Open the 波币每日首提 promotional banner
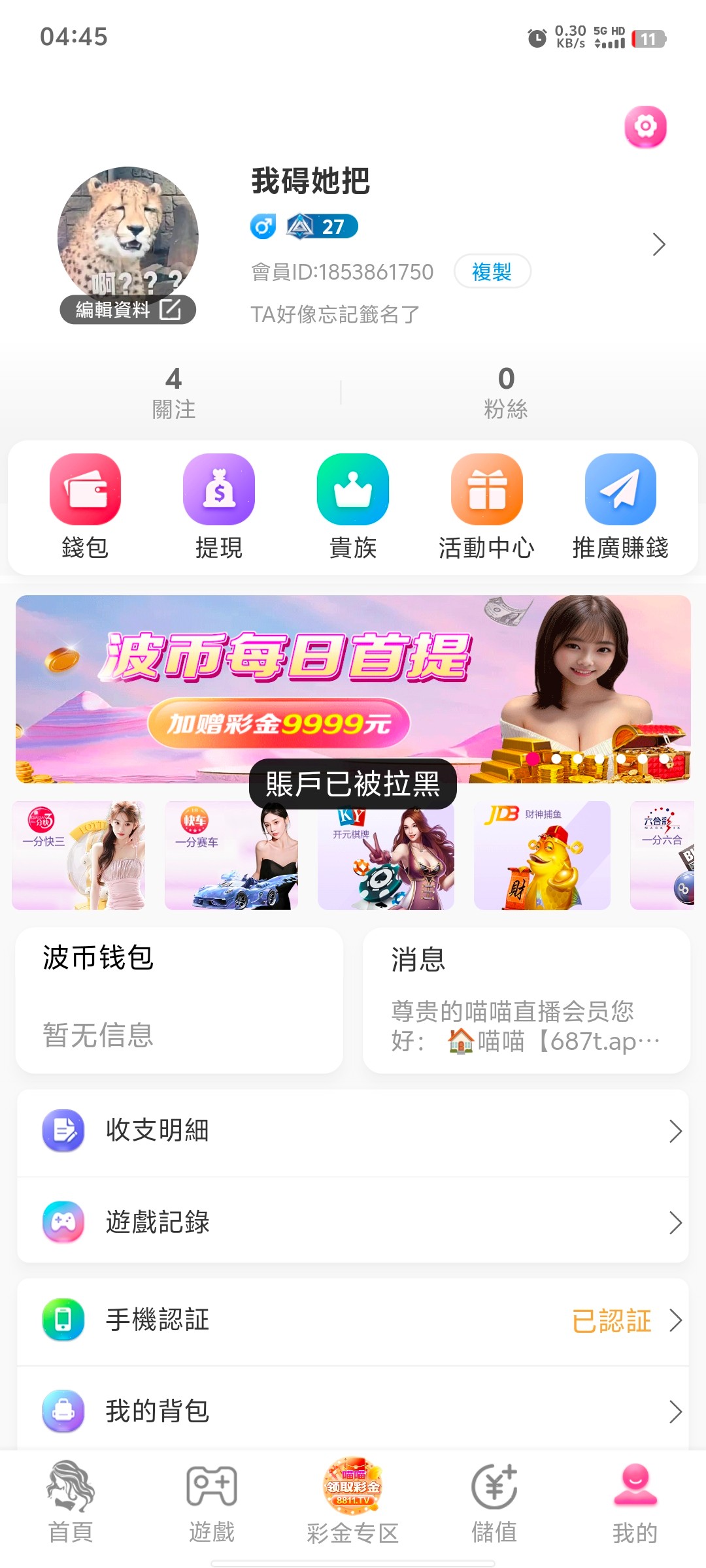 coord(353,679)
